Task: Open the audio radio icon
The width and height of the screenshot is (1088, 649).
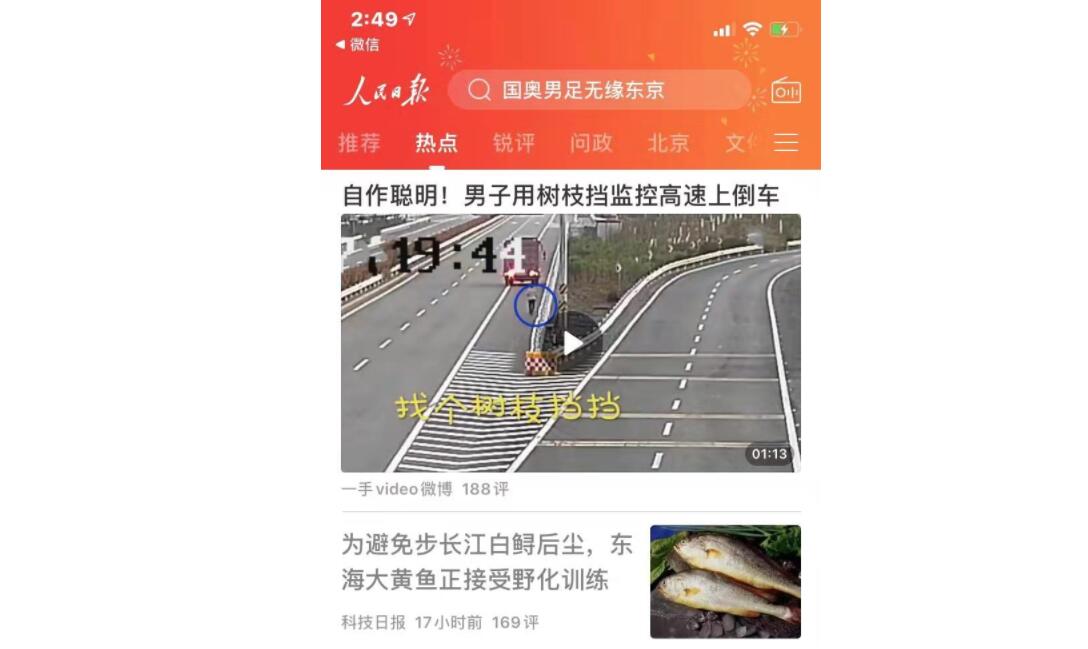Action: click(786, 91)
